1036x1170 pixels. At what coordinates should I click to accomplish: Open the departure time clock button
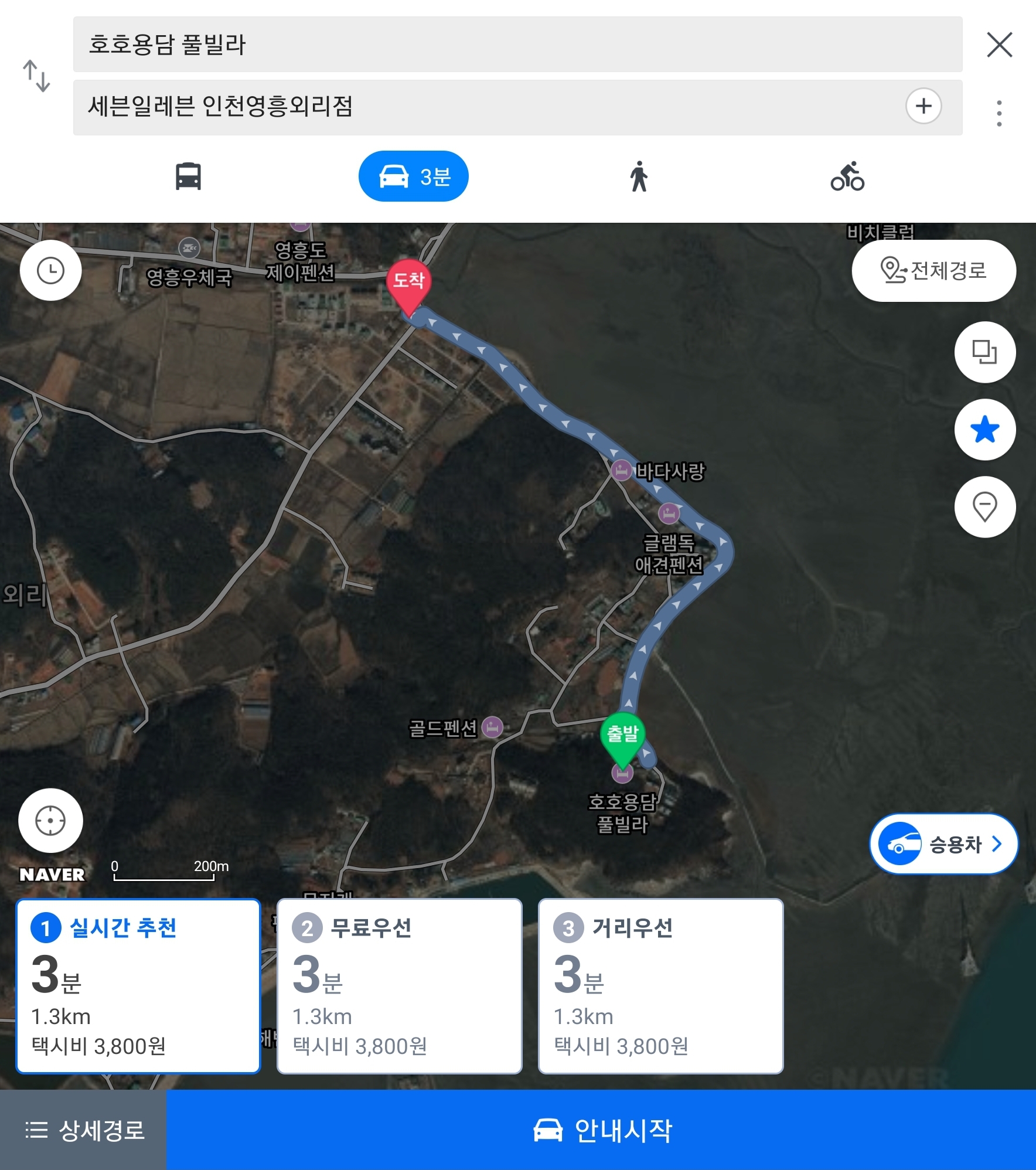point(51,271)
